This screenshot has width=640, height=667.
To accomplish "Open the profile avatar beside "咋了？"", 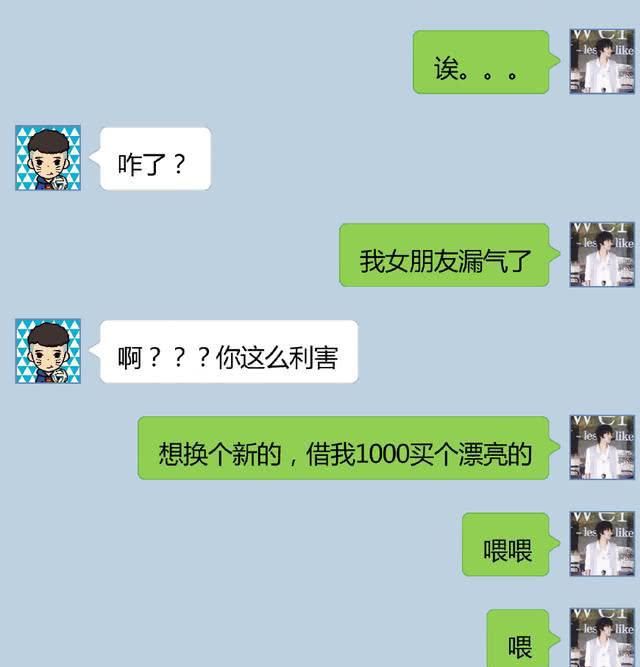I will point(48,158).
